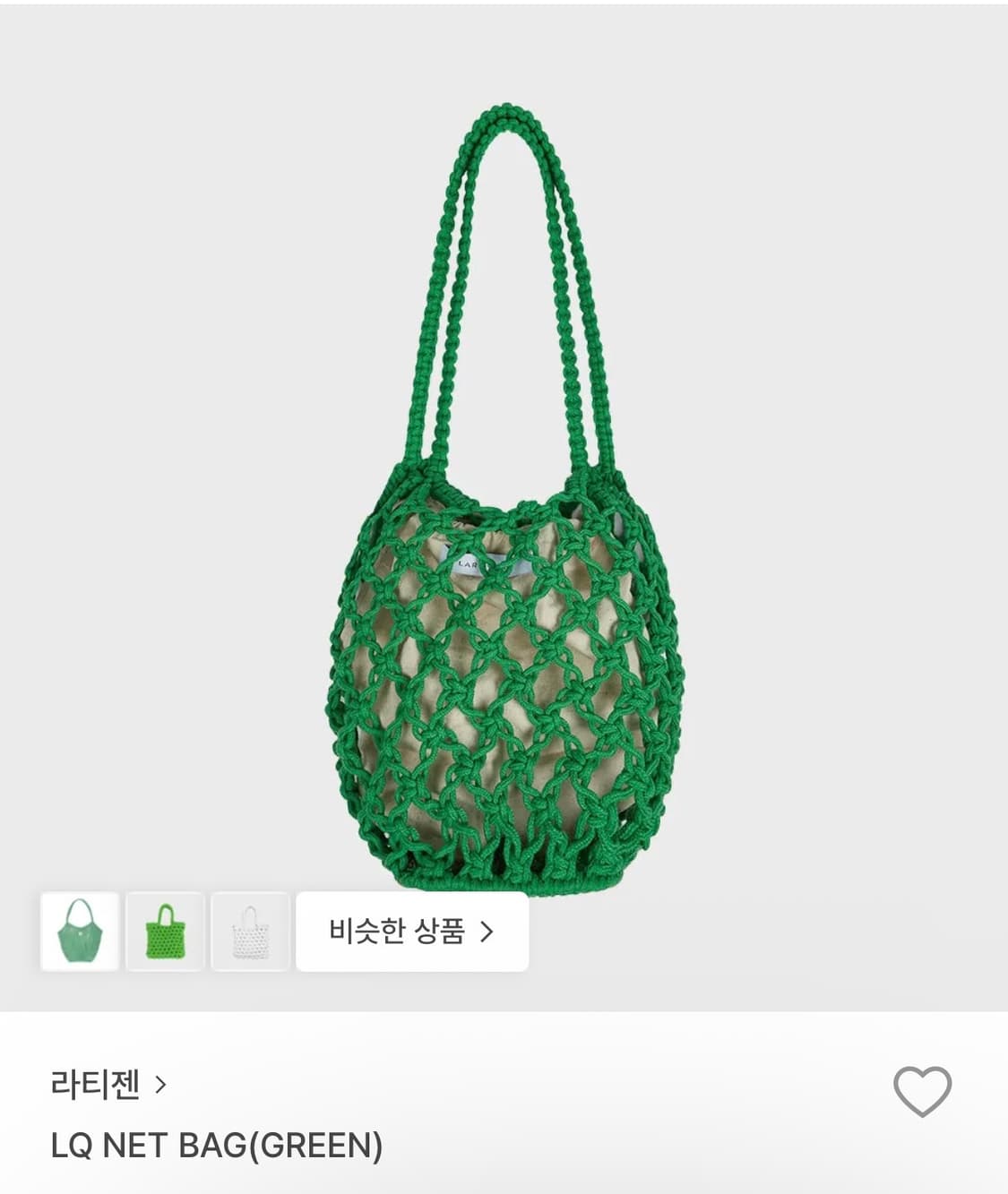
Task: Click the chevron next to 비슷한 상품
Action: pyautogui.click(x=488, y=933)
